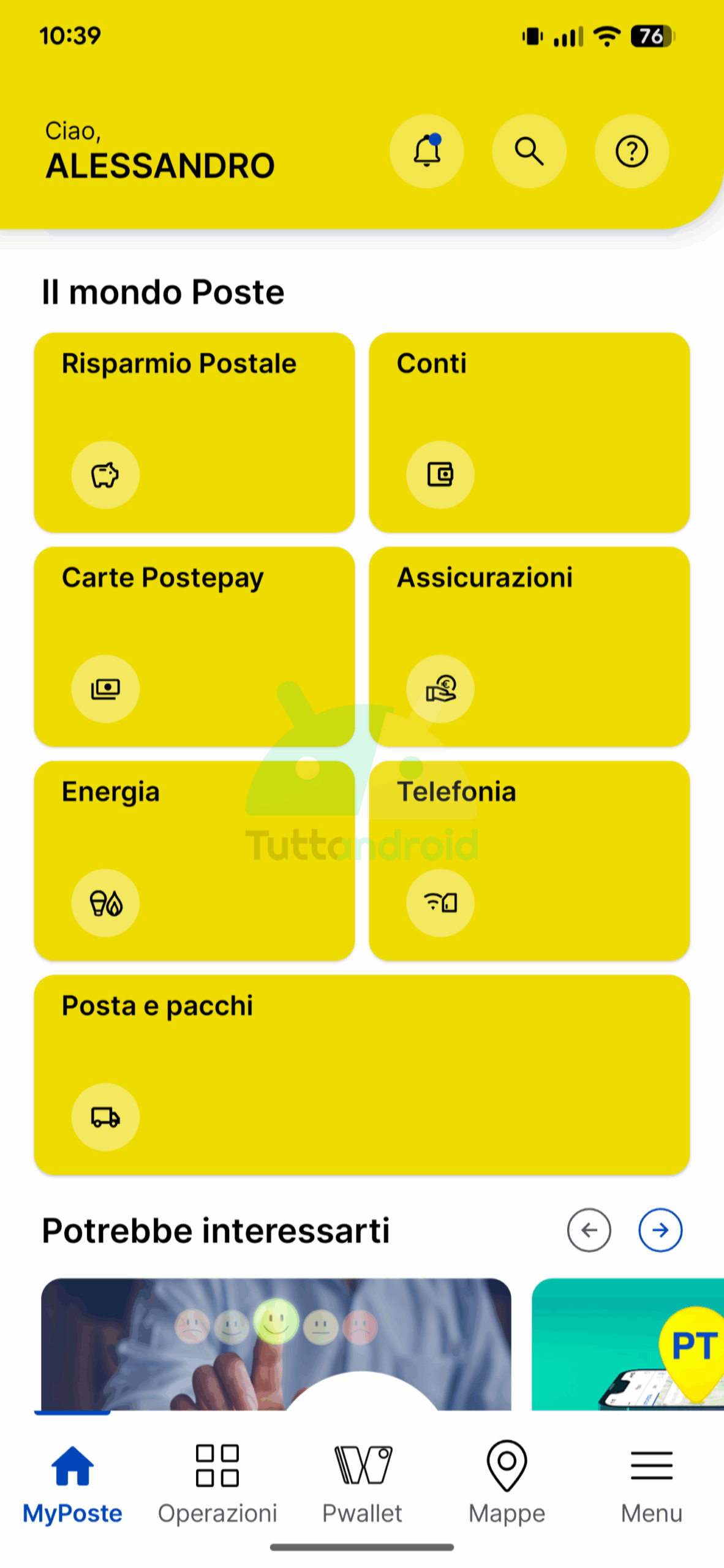Show previous Potrebbe interessarti suggestion
The image size is (724, 1568).
point(589,1229)
